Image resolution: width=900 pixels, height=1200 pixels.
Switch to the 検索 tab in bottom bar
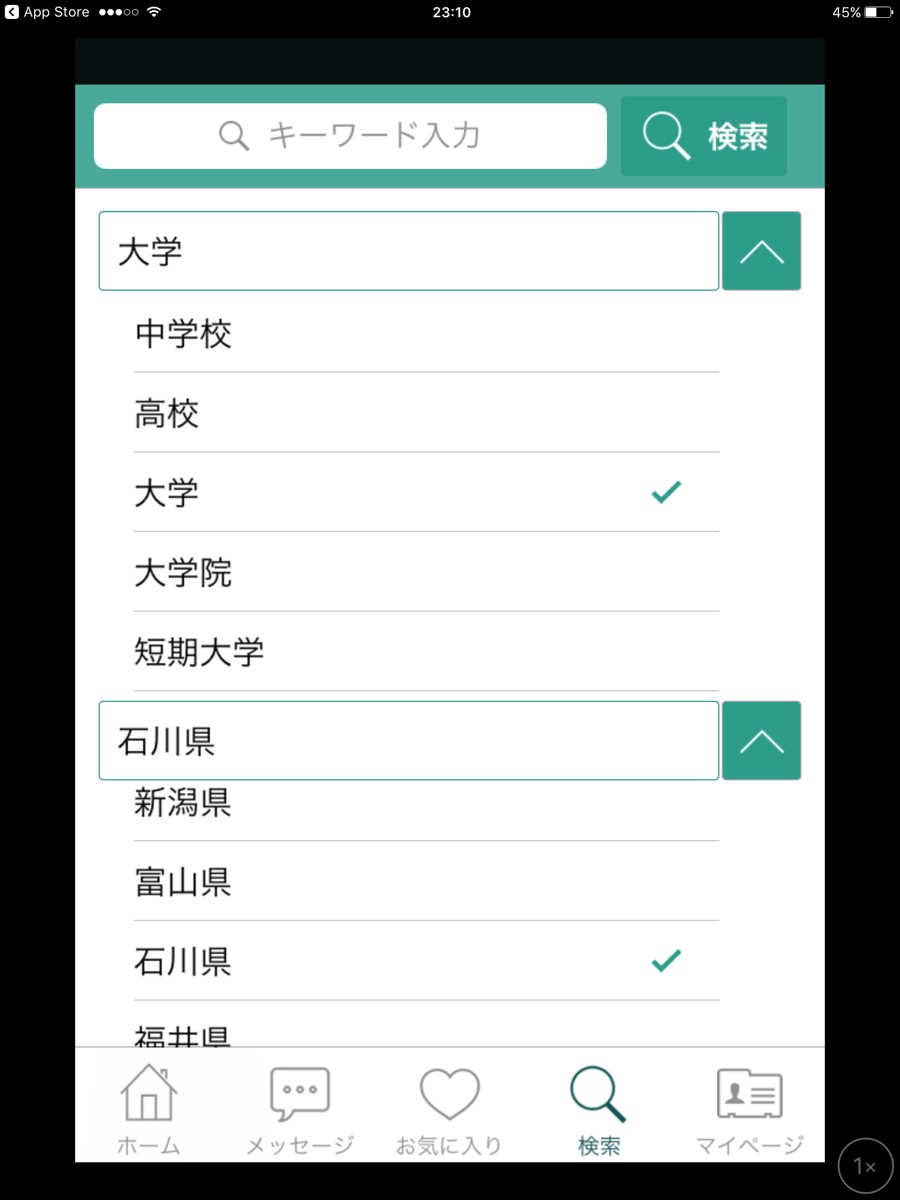coord(599,1109)
